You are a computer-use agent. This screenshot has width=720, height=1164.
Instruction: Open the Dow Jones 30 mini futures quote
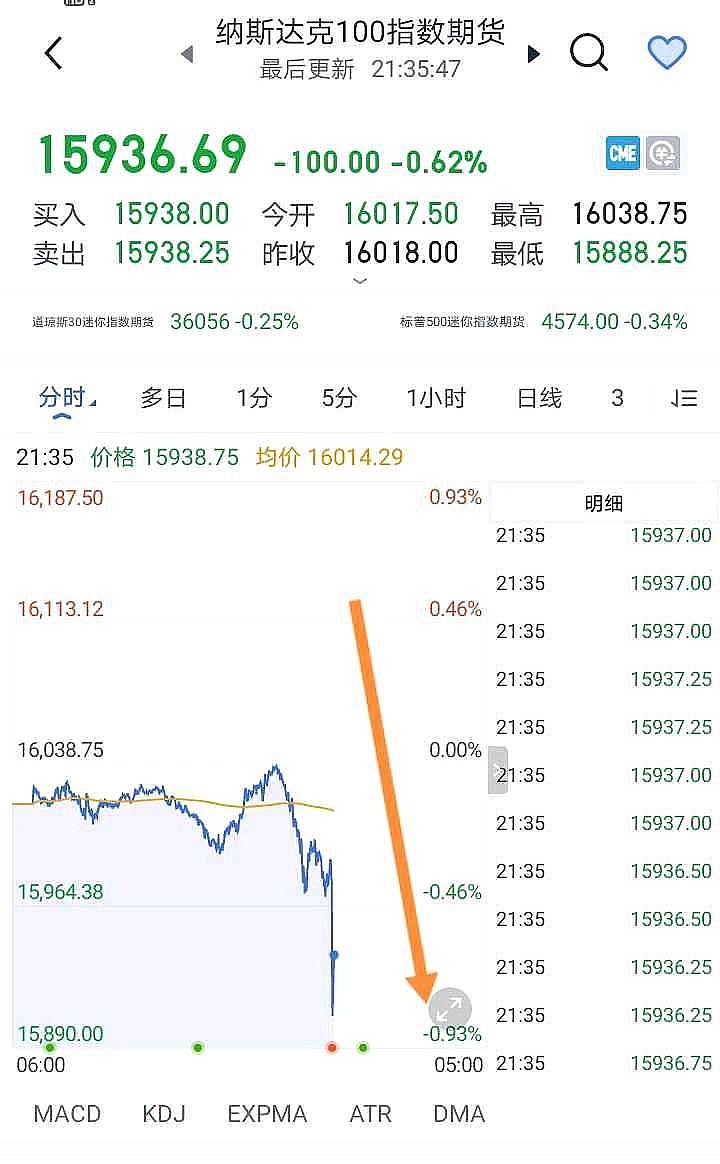click(165, 321)
